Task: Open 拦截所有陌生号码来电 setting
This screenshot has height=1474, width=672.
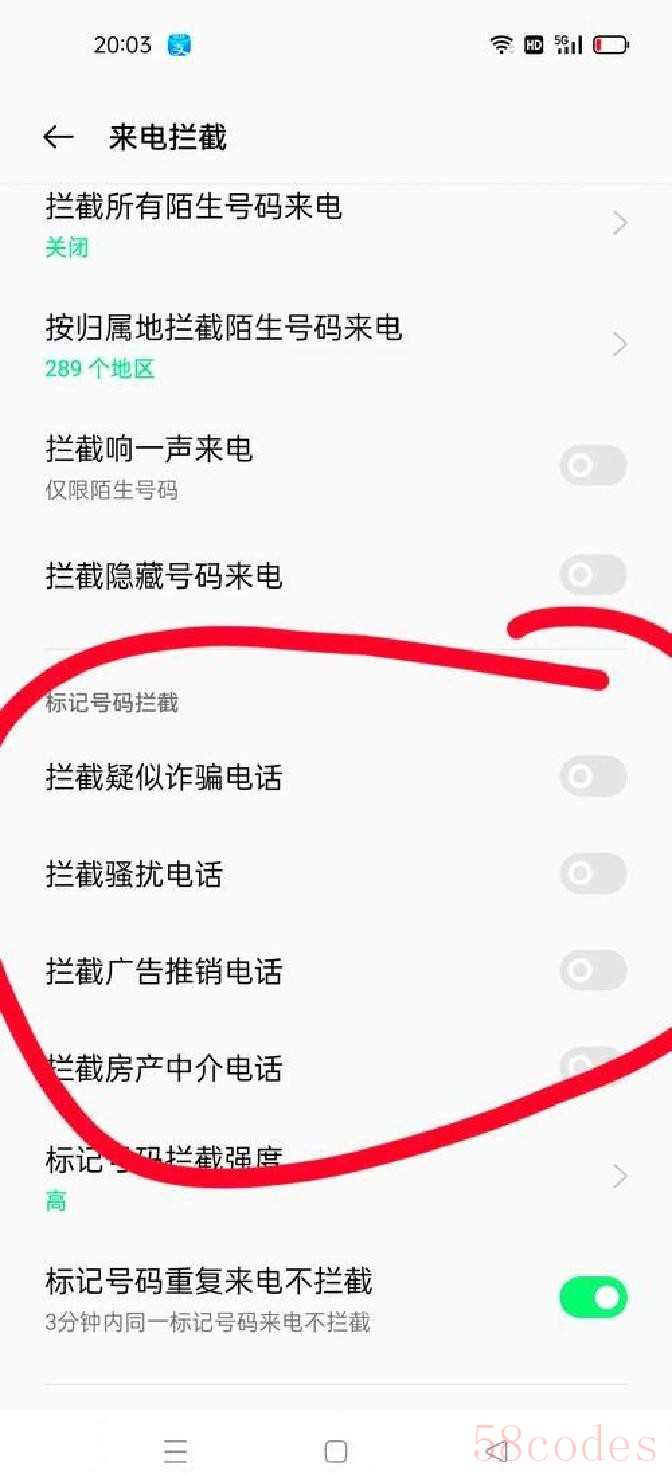Action: coord(336,224)
